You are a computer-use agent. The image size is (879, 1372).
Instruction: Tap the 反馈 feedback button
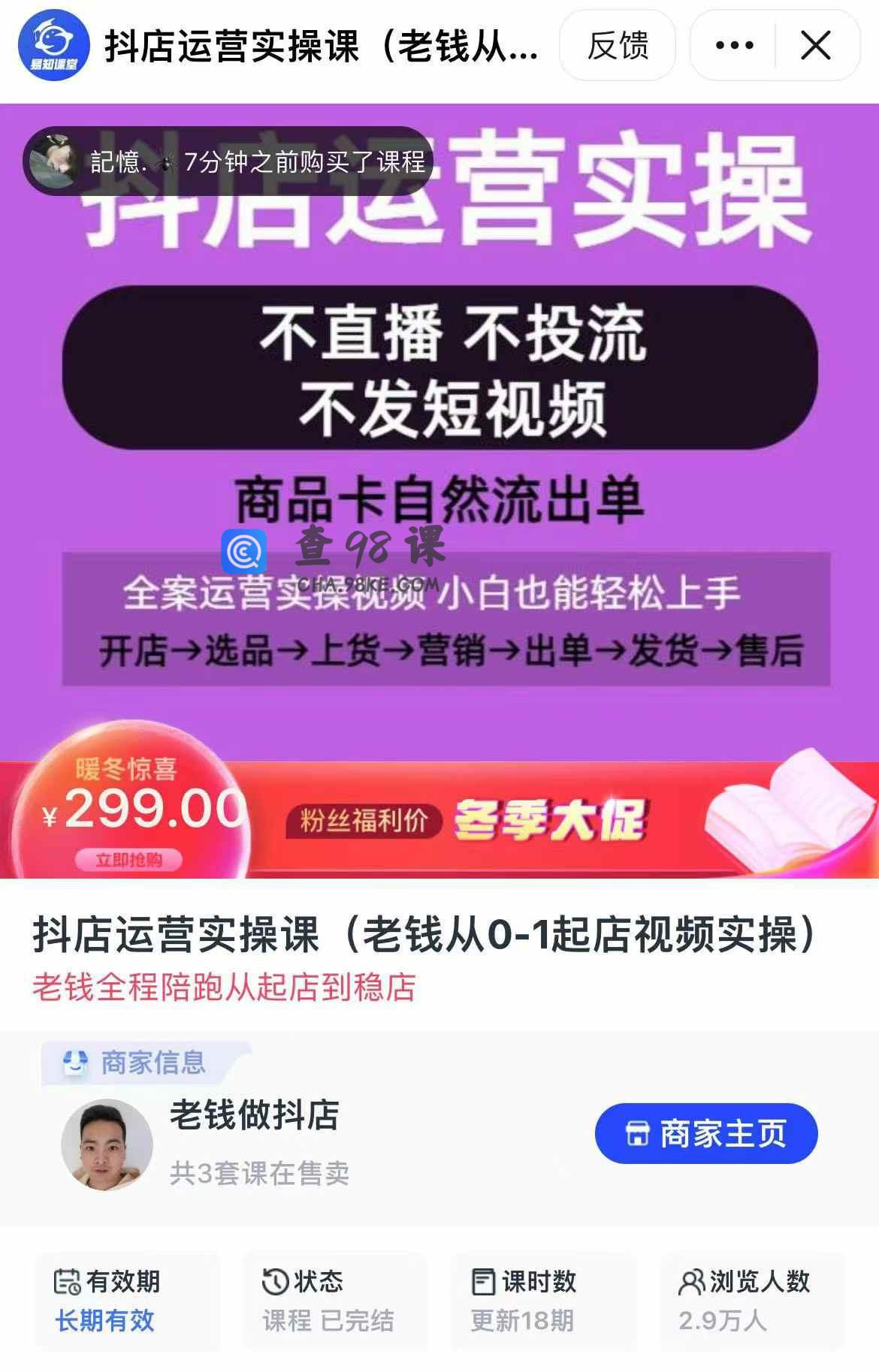coord(618,46)
